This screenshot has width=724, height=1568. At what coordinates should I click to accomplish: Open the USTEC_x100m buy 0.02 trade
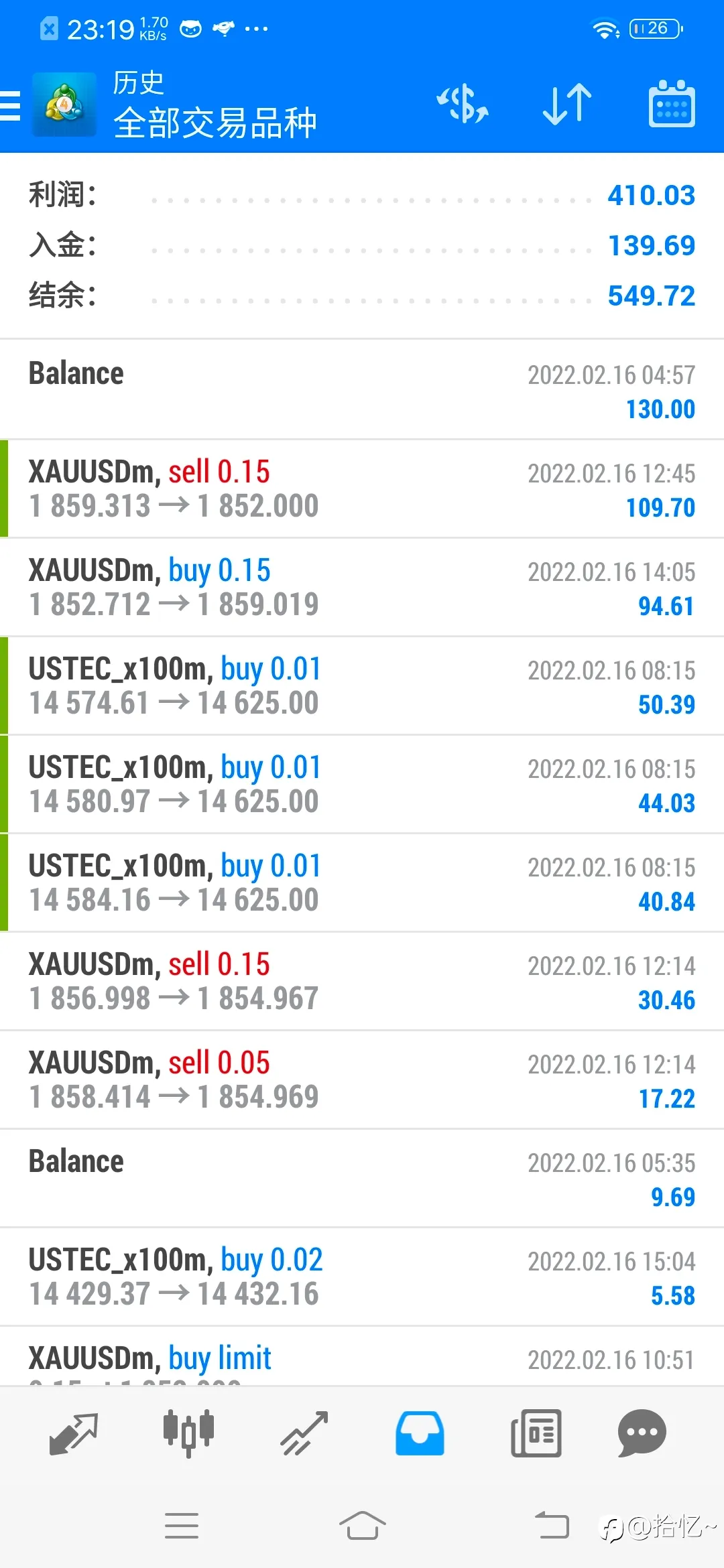point(362,1277)
